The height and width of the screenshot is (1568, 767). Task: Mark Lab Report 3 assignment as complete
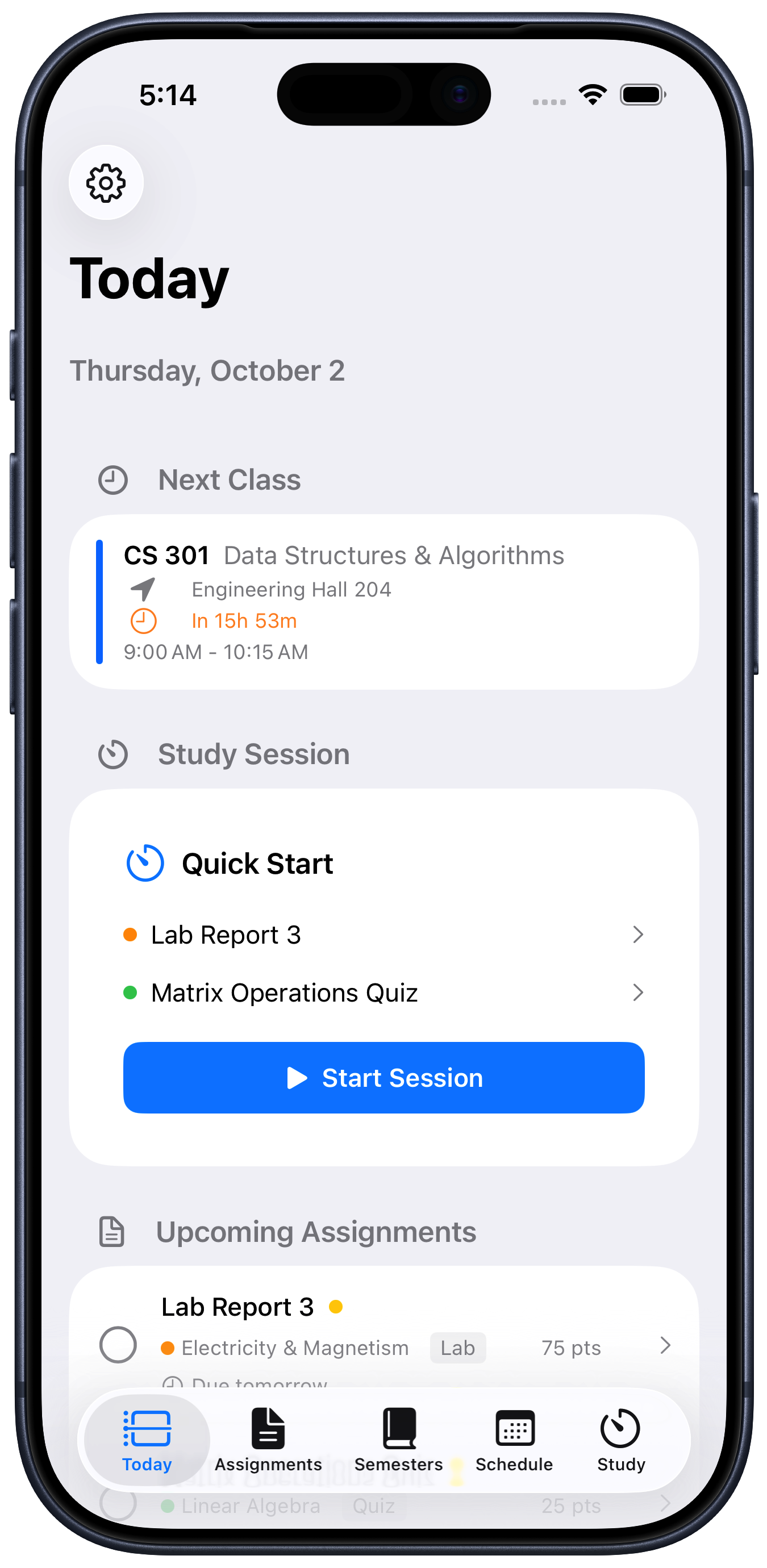click(118, 1344)
